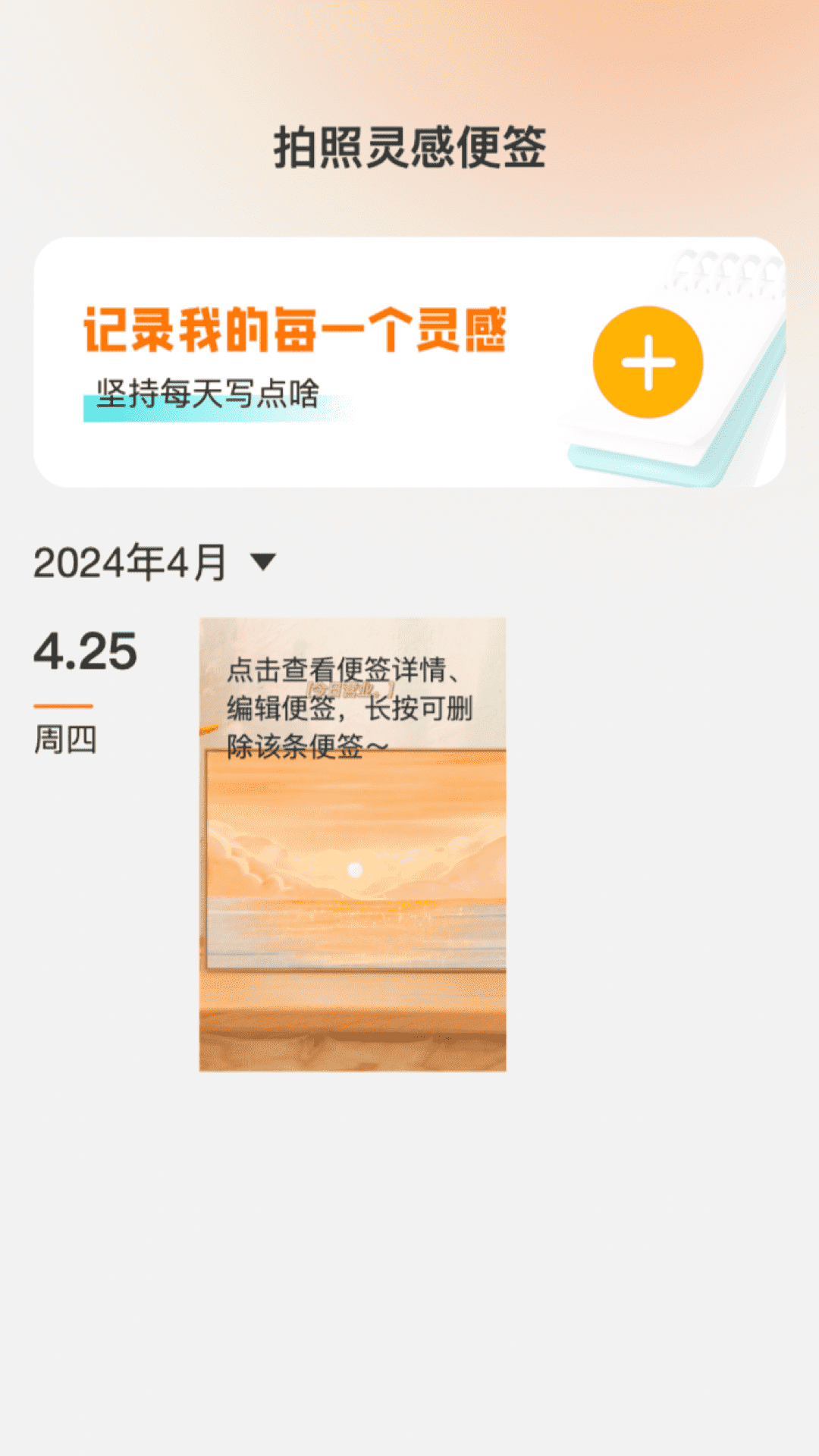The image size is (819, 1456).
Task: Add a new note with the plus button
Action: 648,362
